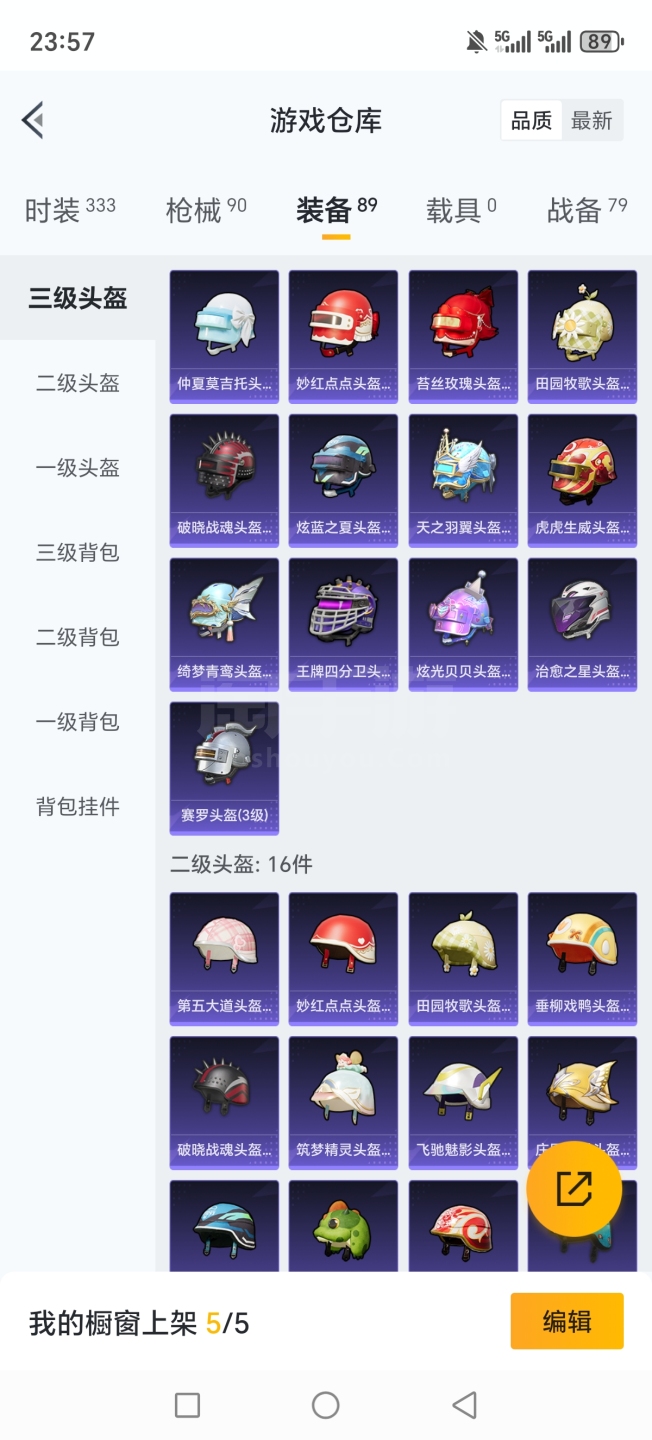Sort inventory by 最新
The image size is (652, 1440).
pyautogui.click(x=591, y=121)
